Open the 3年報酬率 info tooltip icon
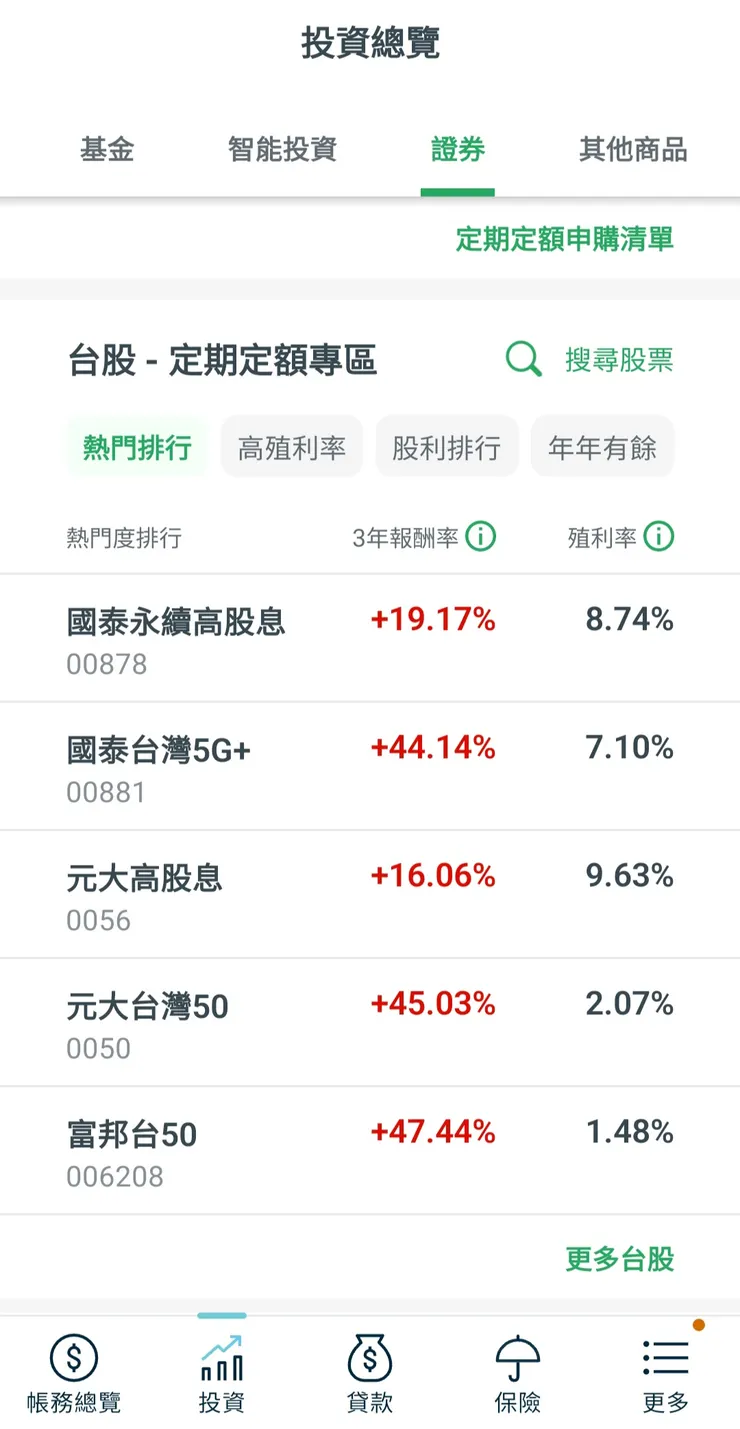The height and width of the screenshot is (1429, 740). tap(481, 537)
